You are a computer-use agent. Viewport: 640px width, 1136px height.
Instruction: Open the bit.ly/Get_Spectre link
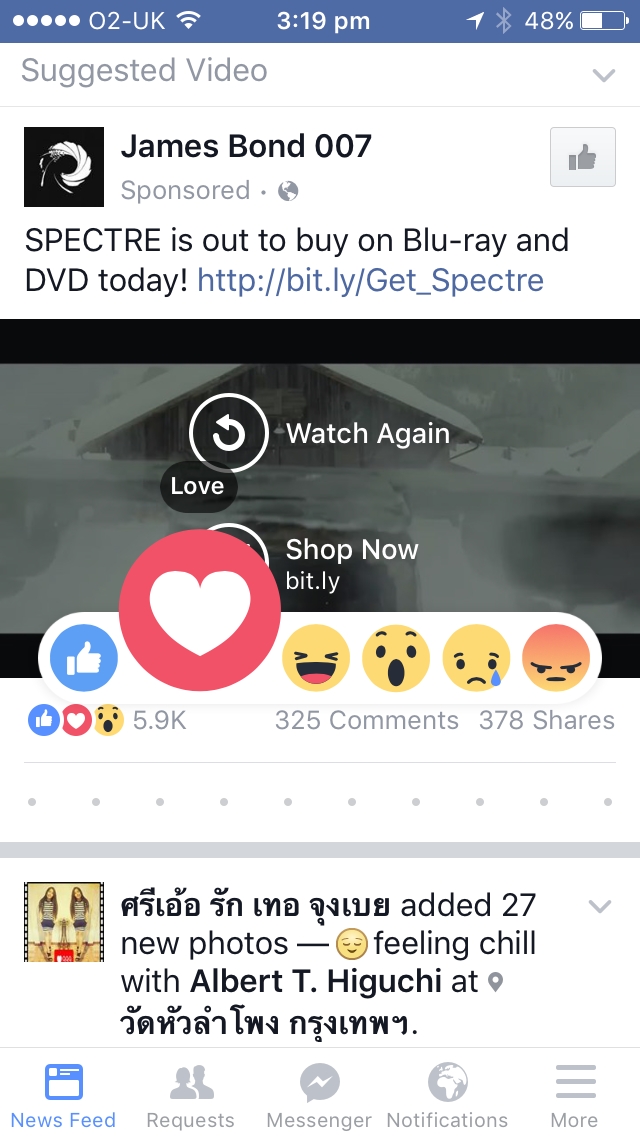[370, 280]
